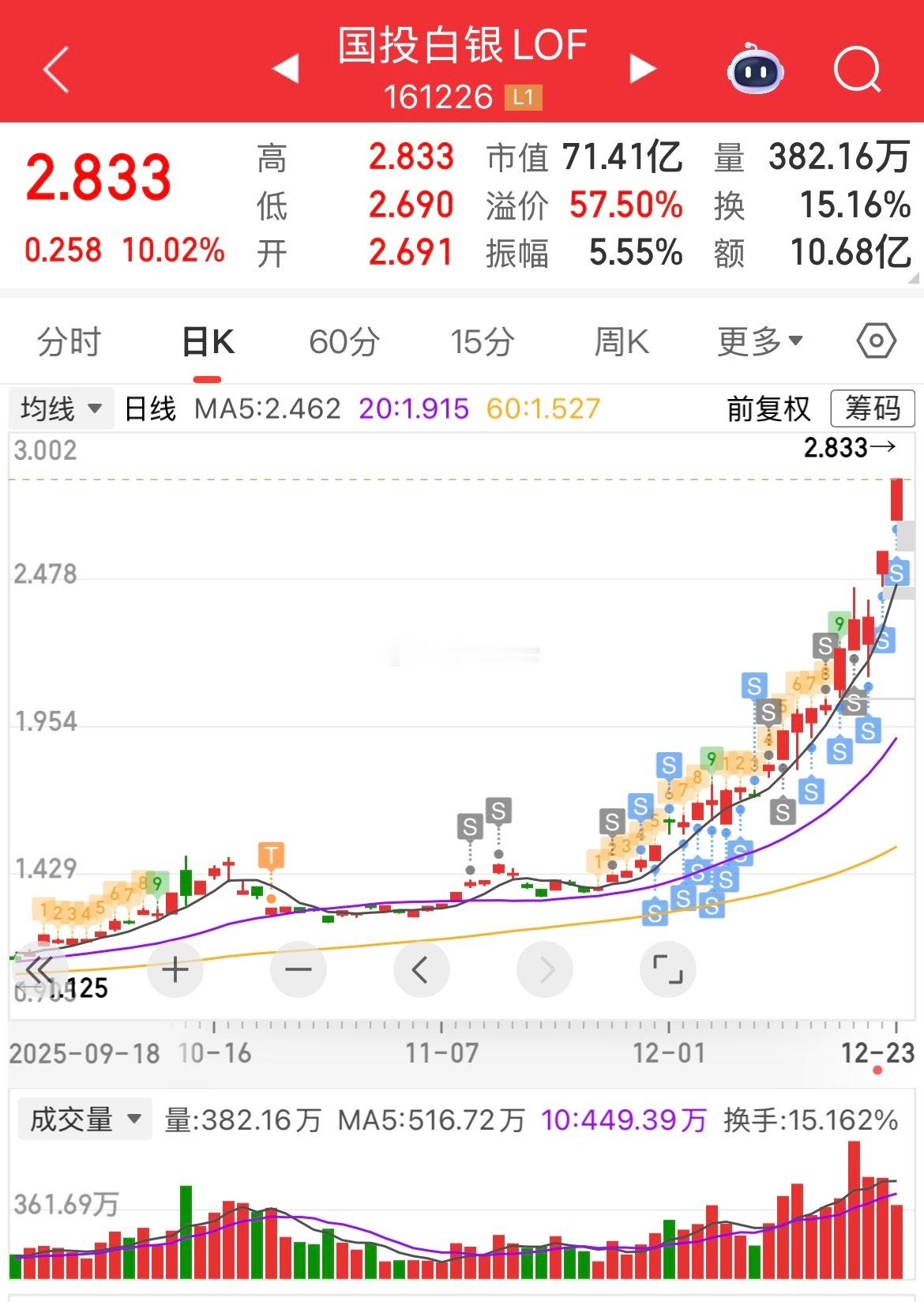Open the AI assistant robot icon
The image size is (924, 1302).
tap(757, 70)
